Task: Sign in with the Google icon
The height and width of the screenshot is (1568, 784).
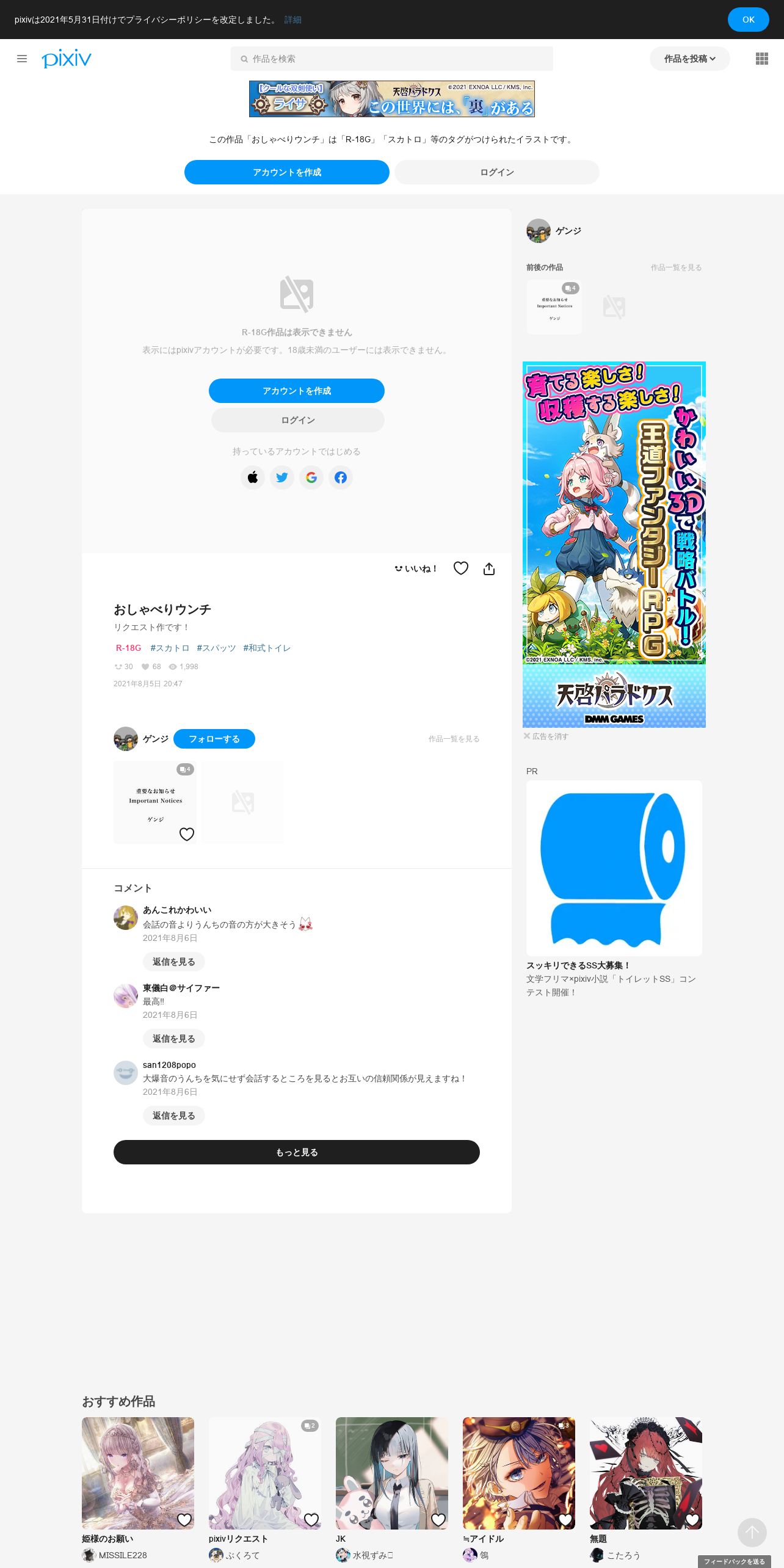Action: tap(311, 477)
